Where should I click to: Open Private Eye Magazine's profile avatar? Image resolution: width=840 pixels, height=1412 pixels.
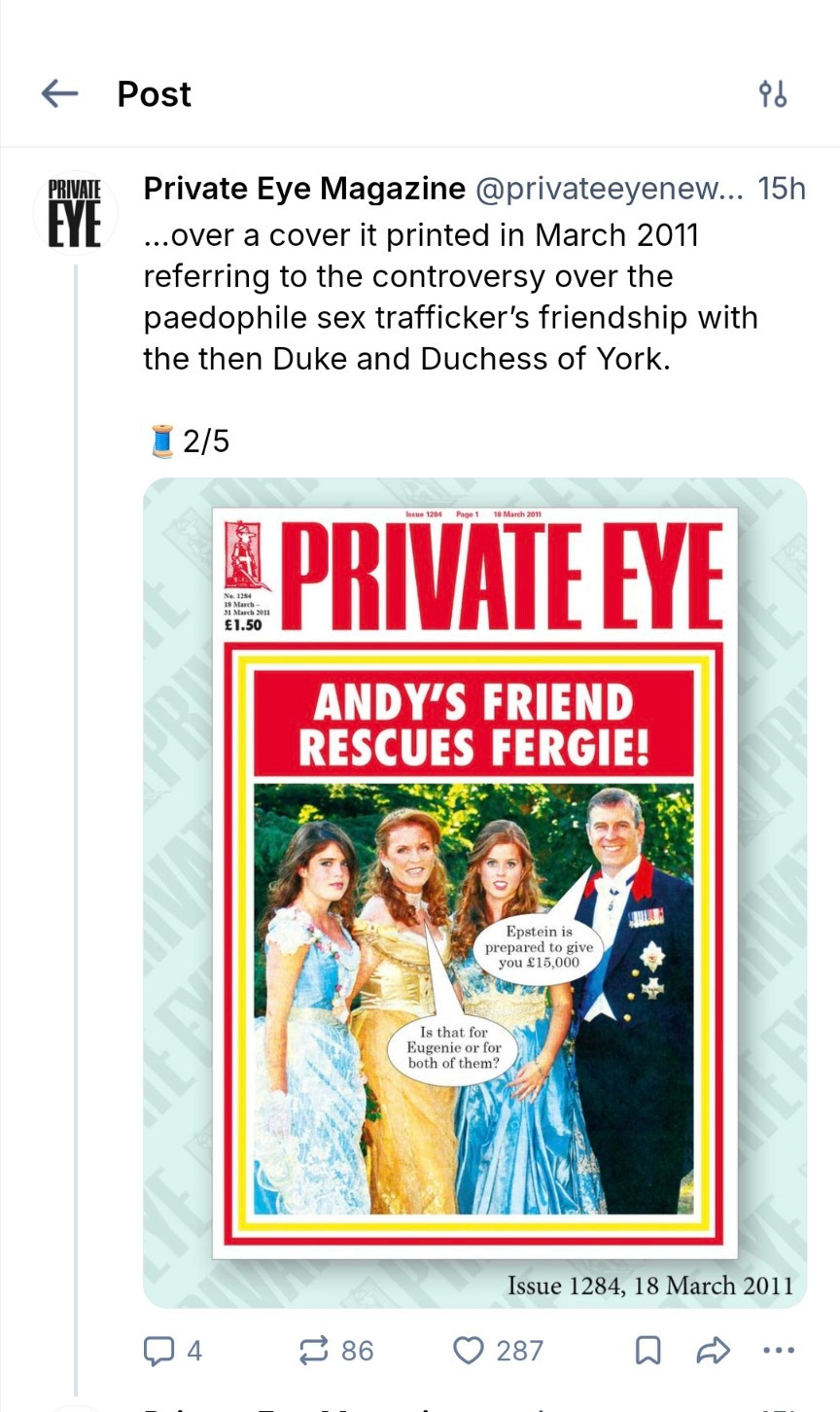(75, 212)
